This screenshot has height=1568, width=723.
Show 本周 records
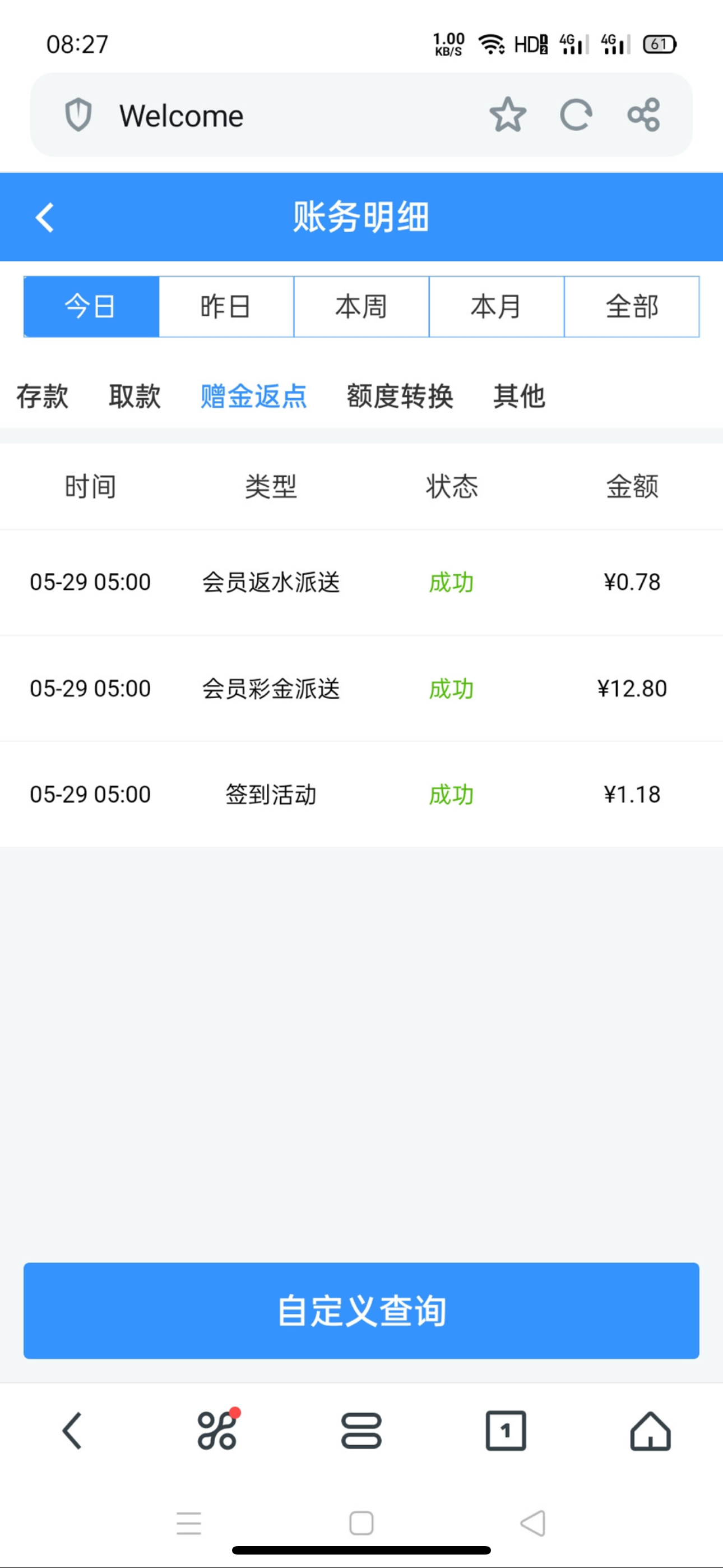[x=361, y=306]
